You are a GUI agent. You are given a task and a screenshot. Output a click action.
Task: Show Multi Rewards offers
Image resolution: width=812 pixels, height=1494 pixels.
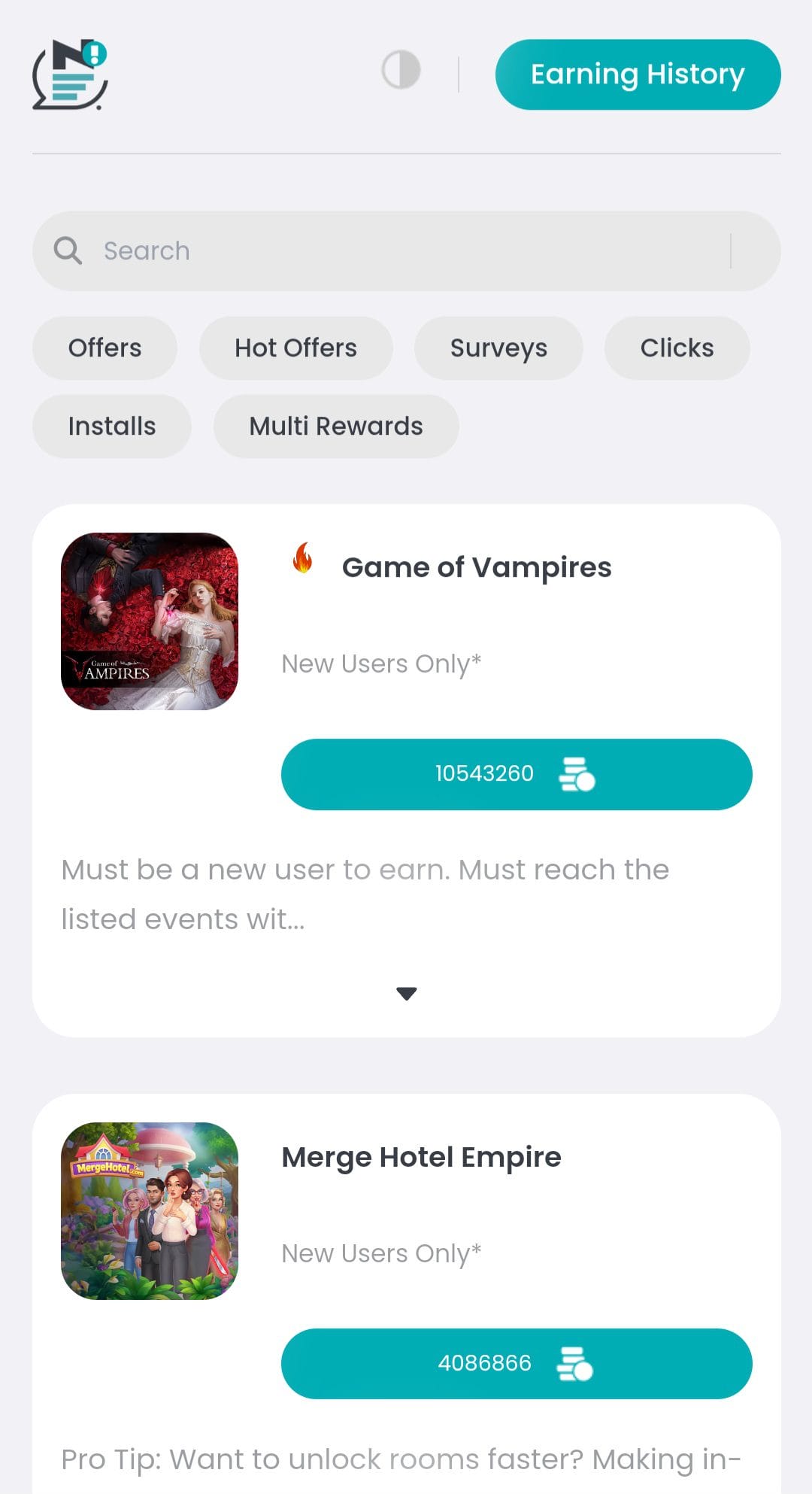(335, 426)
